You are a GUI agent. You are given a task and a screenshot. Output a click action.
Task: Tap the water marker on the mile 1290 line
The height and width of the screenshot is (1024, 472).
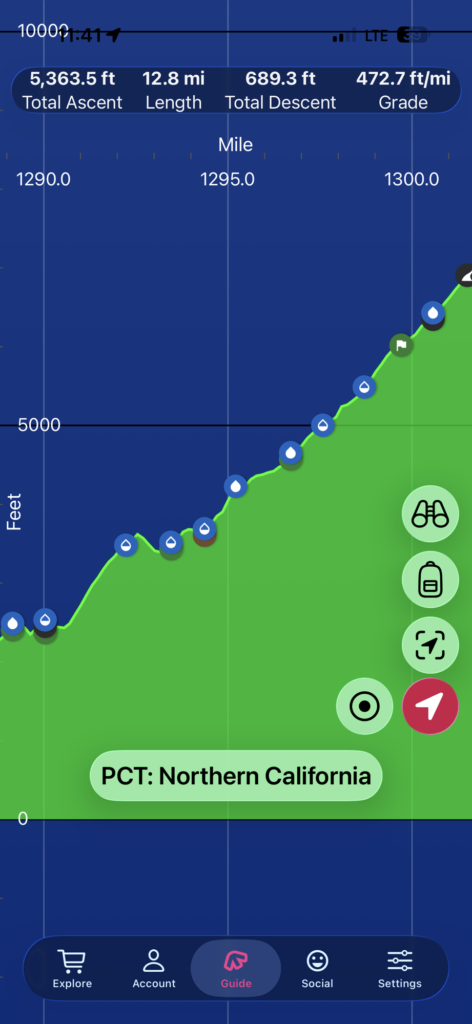45,619
